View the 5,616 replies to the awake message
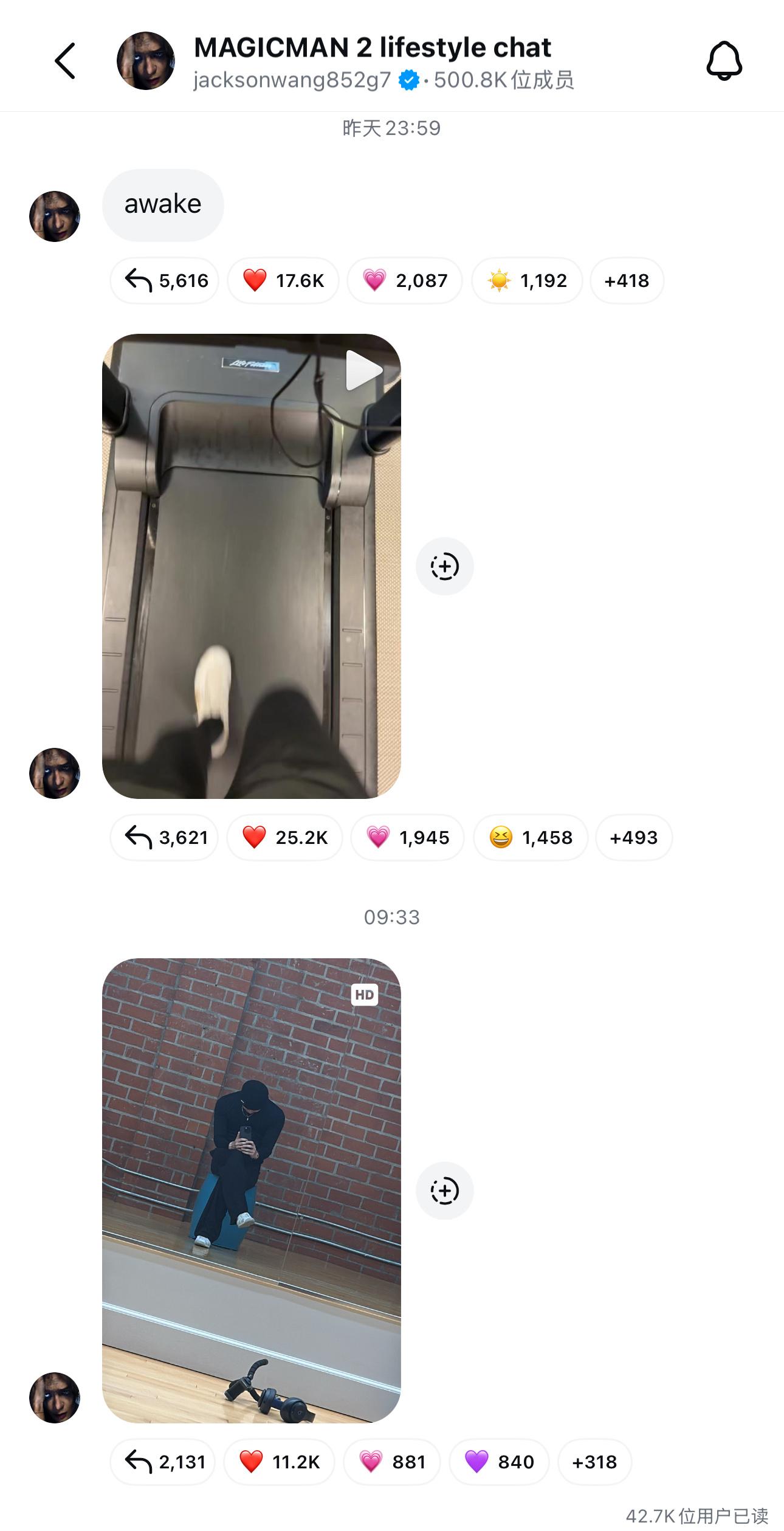 coord(165,280)
